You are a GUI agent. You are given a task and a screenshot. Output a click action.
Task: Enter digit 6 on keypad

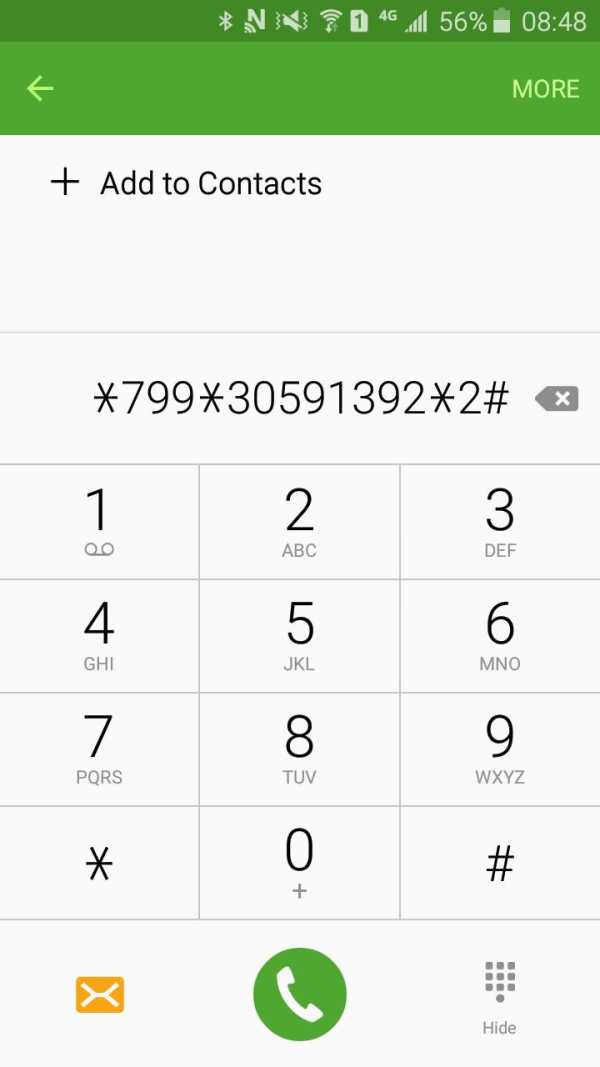pos(500,636)
